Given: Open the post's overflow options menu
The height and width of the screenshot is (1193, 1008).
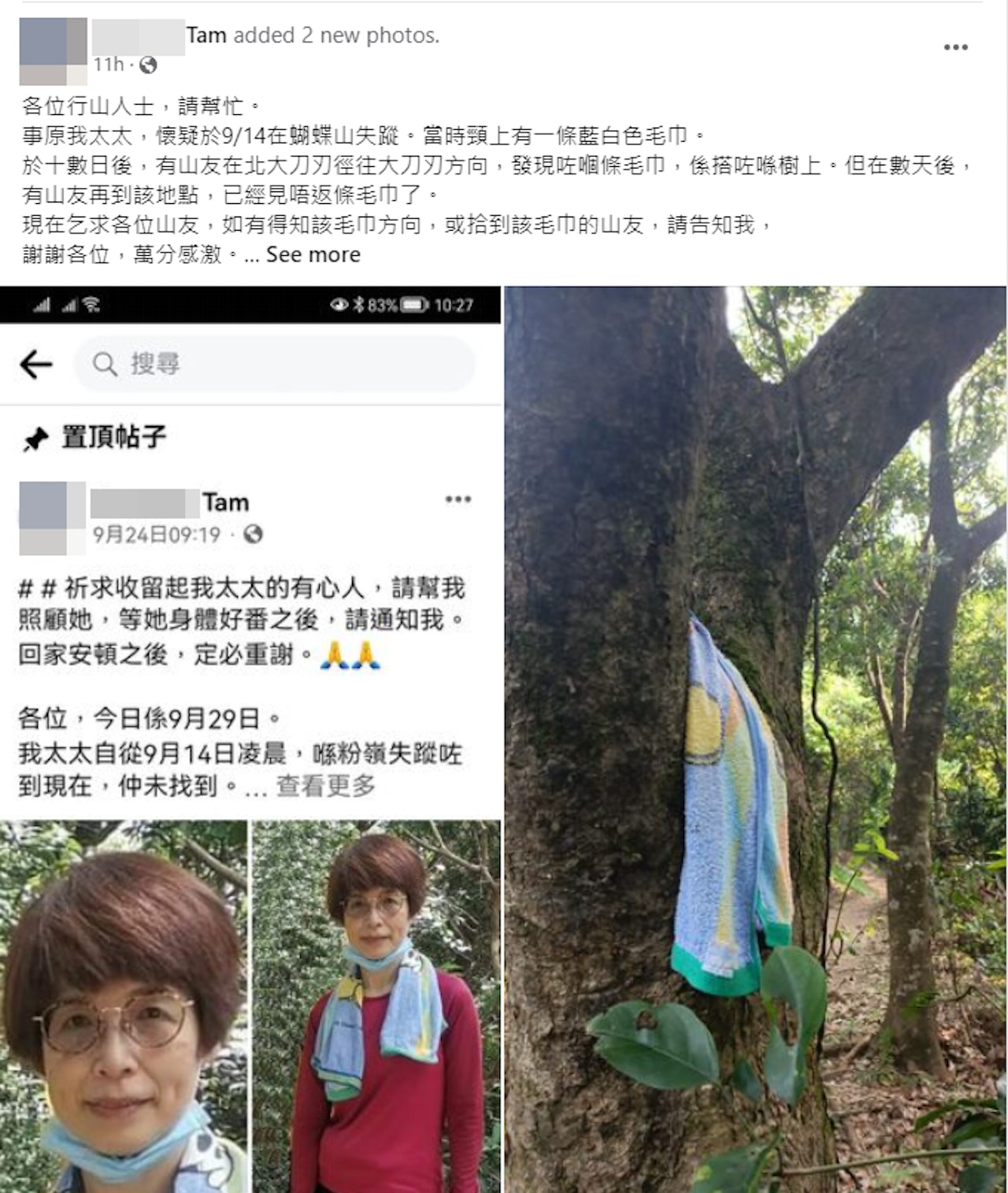Looking at the screenshot, I should point(955,47).
